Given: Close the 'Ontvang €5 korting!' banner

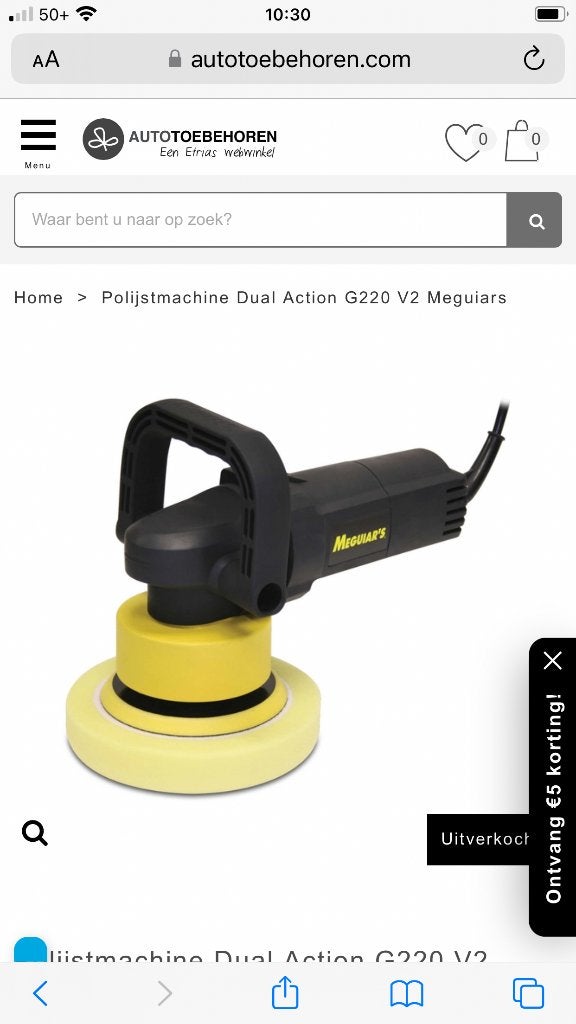Looking at the screenshot, I should (552, 661).
